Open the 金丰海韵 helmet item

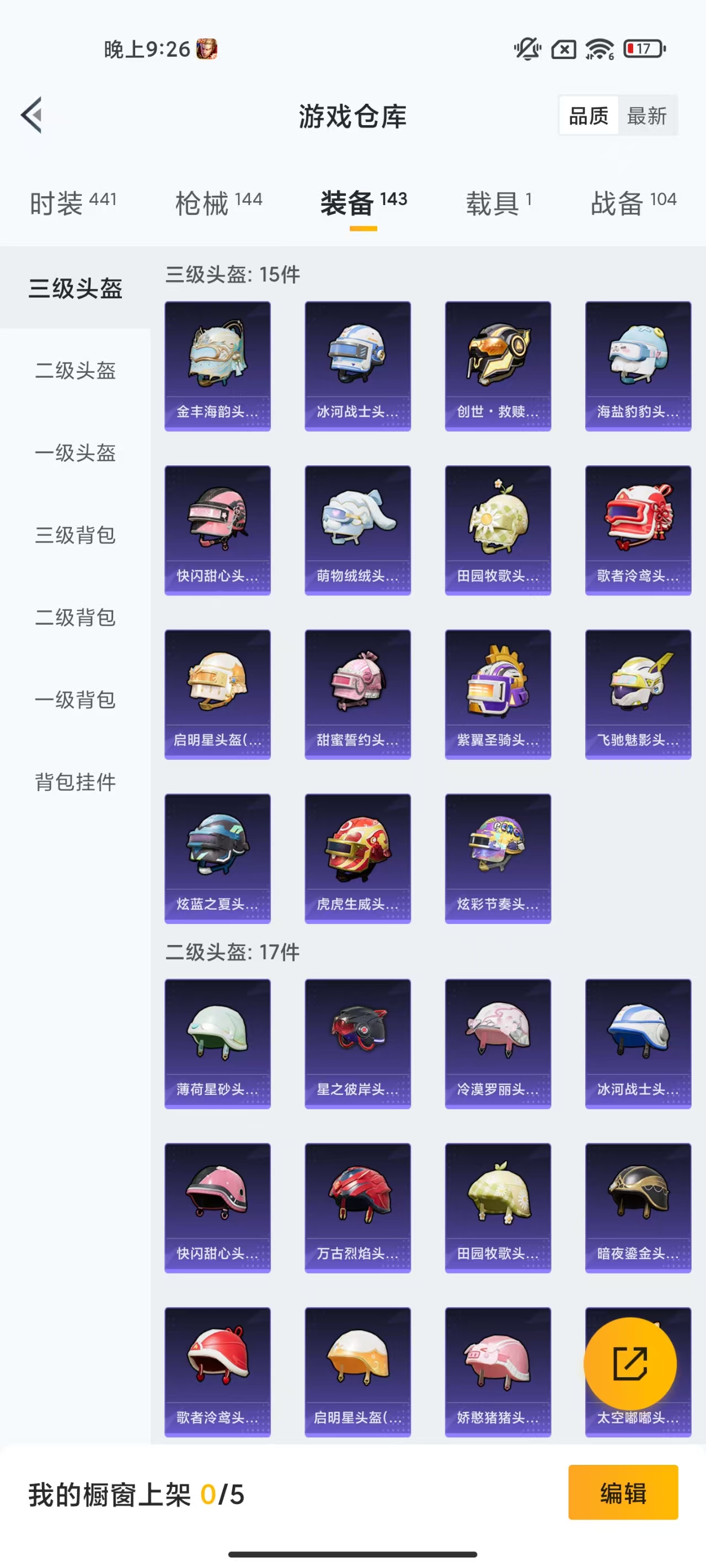pyautogui.click(x=217, y=366)
